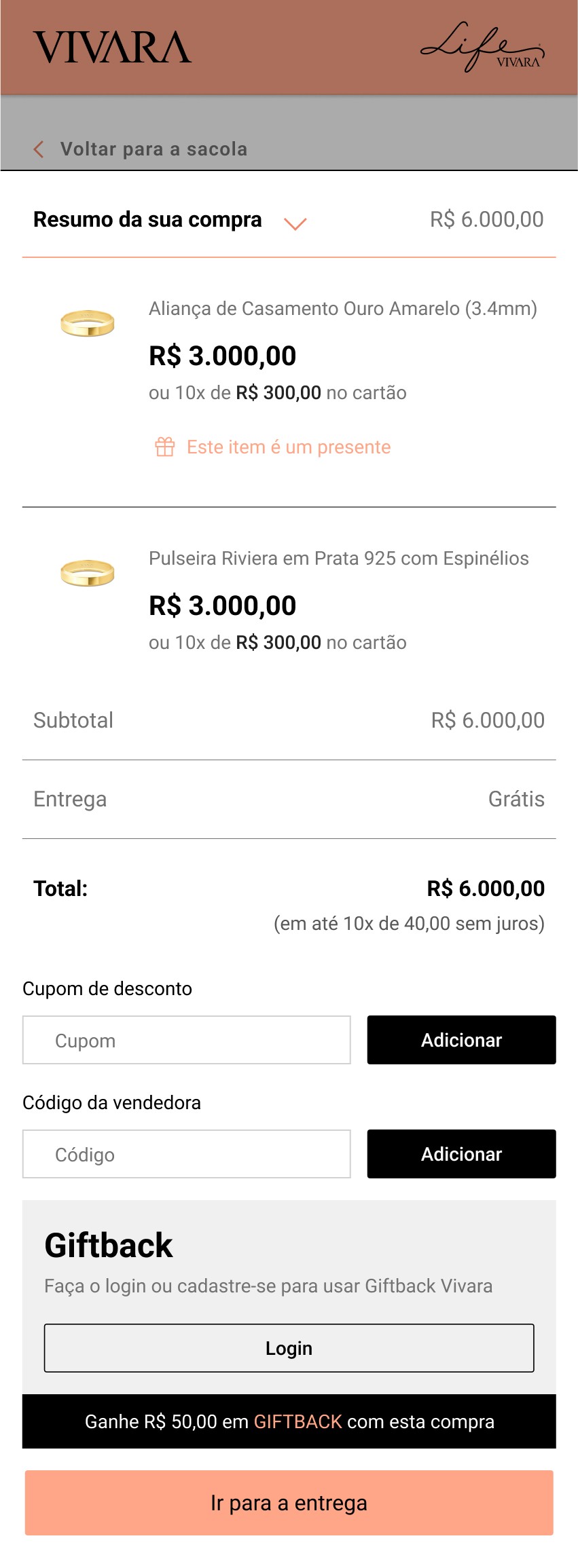Tap the Giftback Login button
The width and height of the screenshot is (578, 1568).
pos(289,1348)
